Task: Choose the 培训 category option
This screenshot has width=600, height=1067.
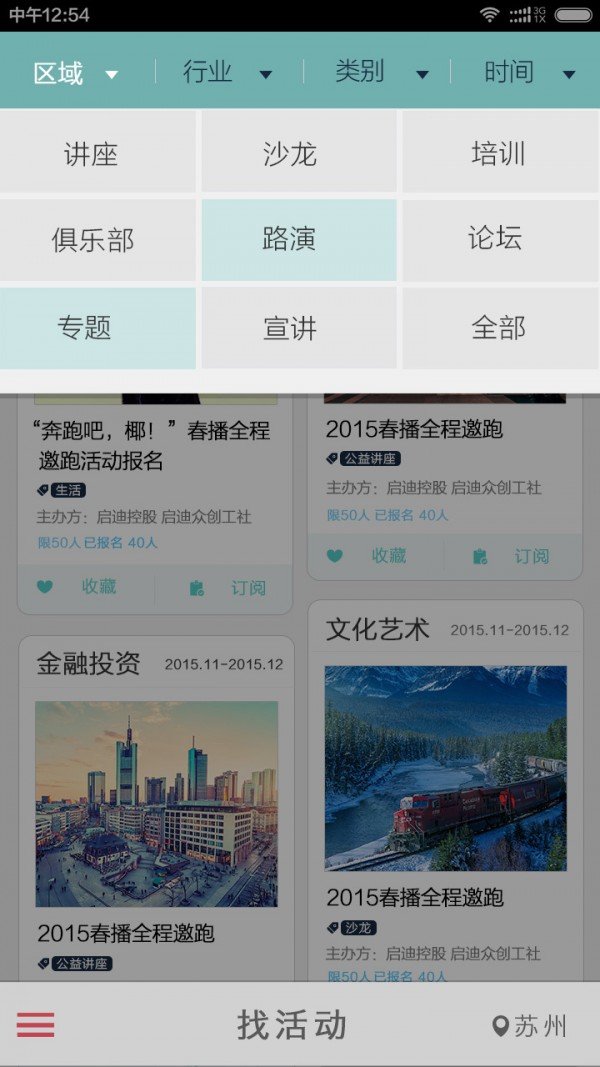Action: (498, 154)
